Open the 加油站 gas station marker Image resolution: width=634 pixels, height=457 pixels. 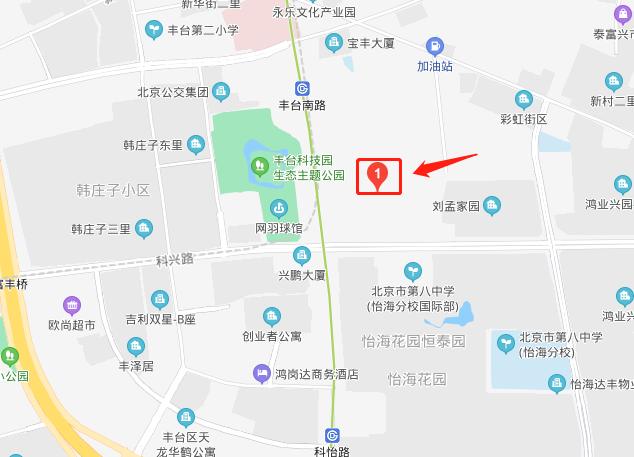coord(435,46)
